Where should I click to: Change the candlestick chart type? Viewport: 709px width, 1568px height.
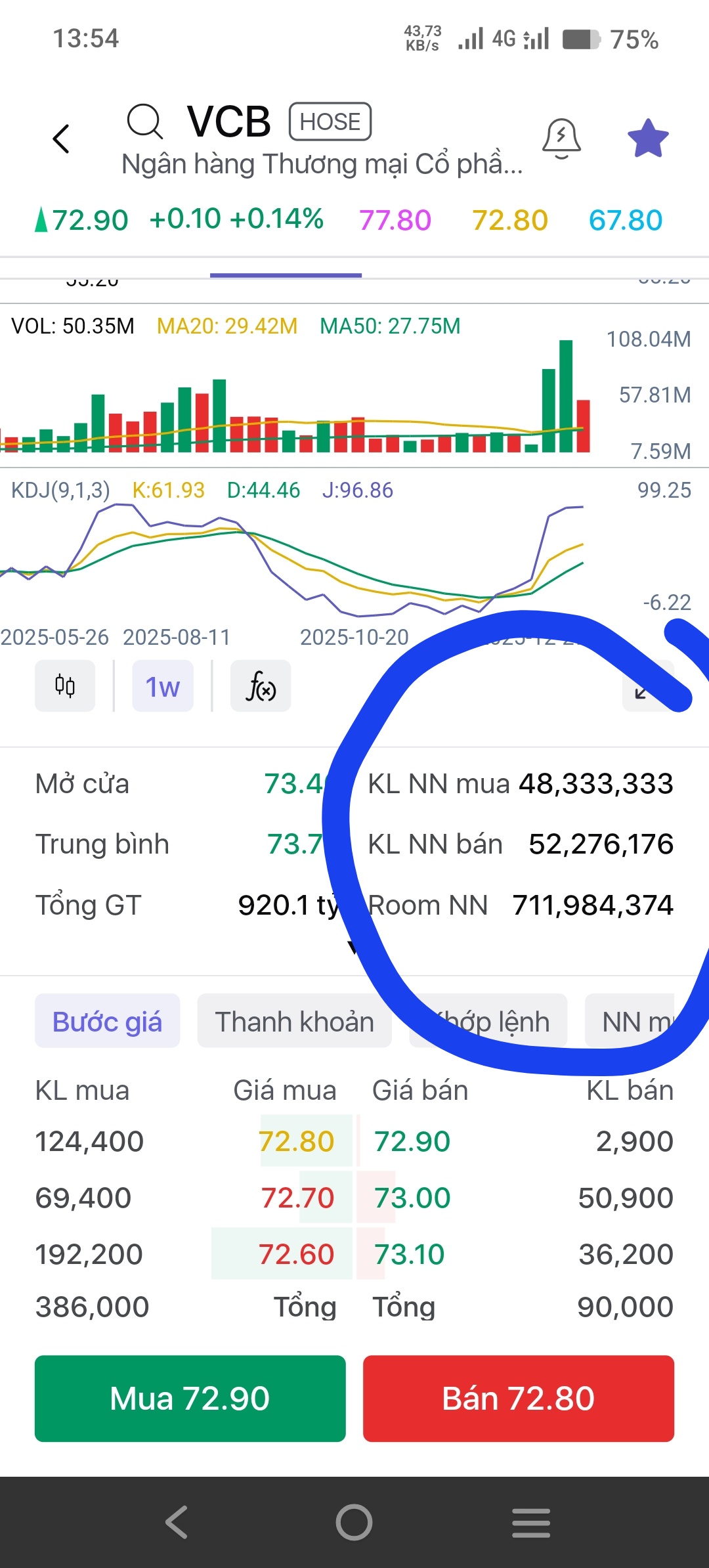click(x=65, y=686)
